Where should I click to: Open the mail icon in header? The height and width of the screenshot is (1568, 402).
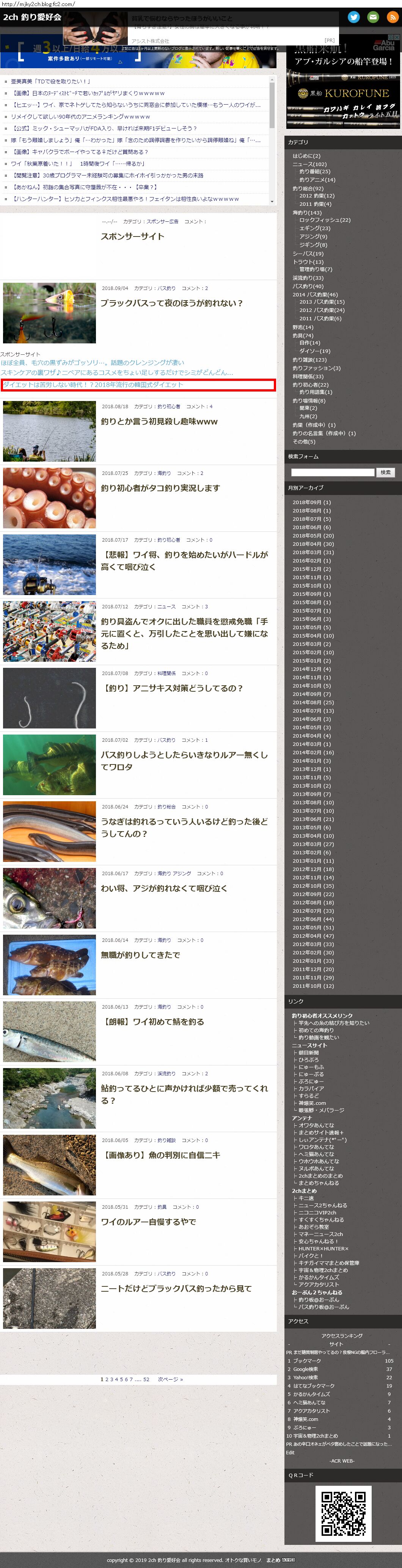click(373, 17)
